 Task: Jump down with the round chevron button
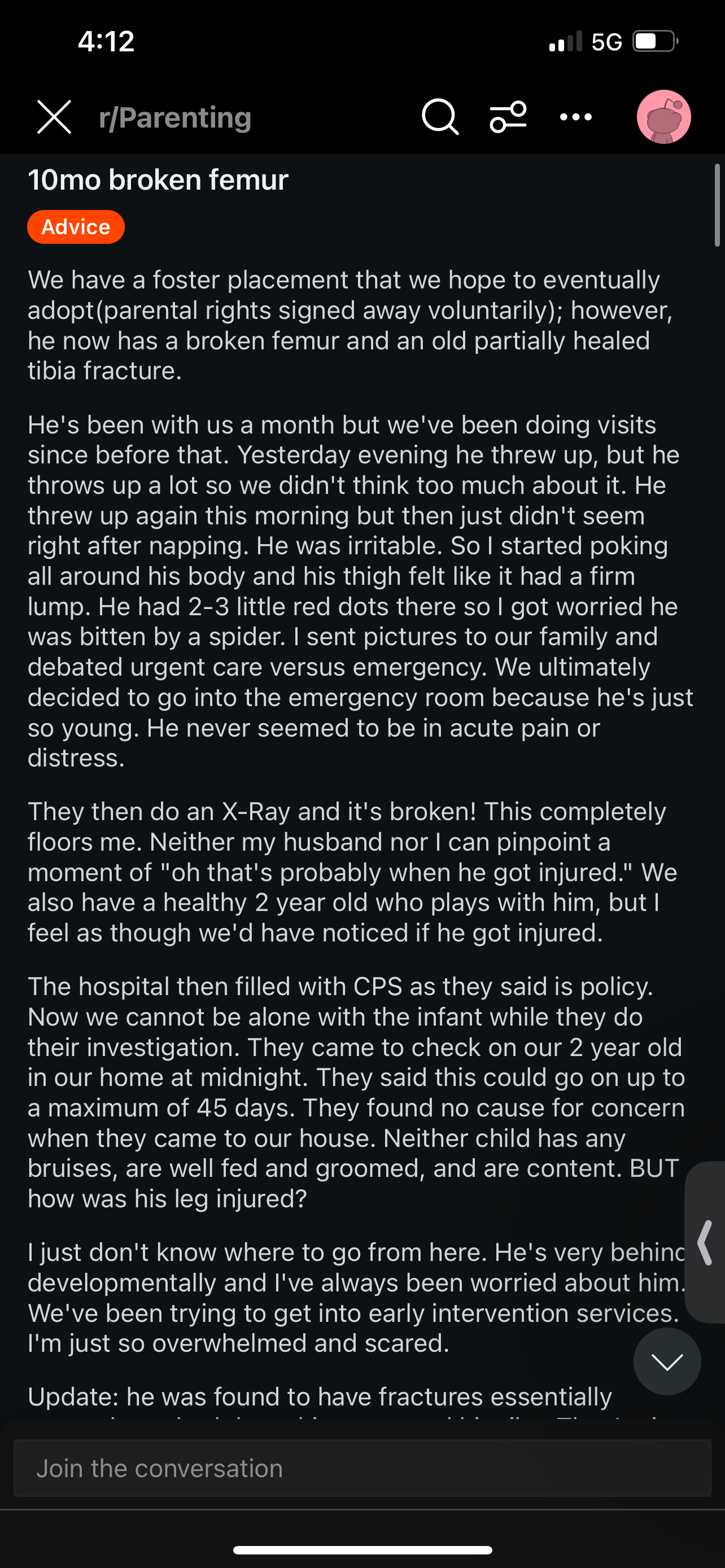[x=667, y=1361]
